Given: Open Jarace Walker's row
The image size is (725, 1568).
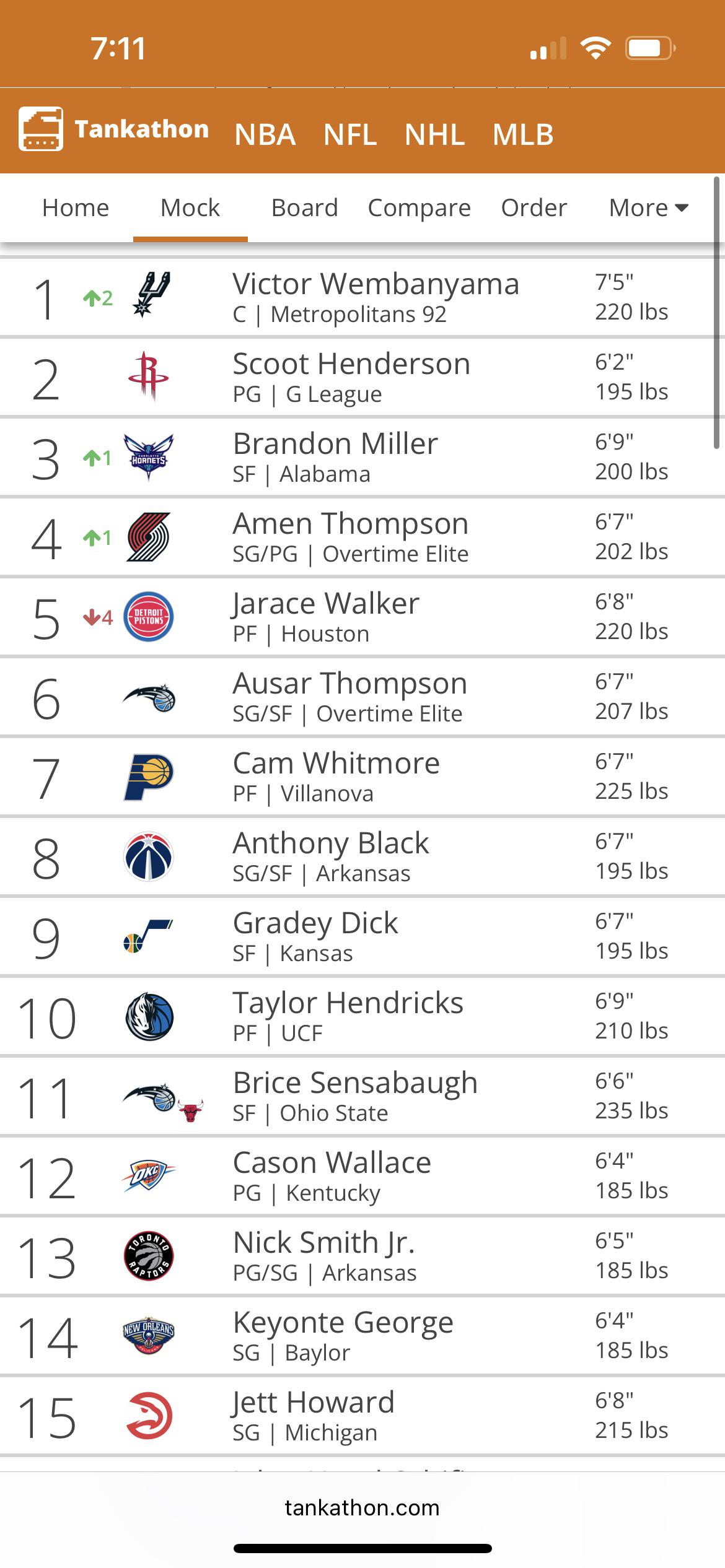Looking at the screenshot, I should tap(326, 604).
